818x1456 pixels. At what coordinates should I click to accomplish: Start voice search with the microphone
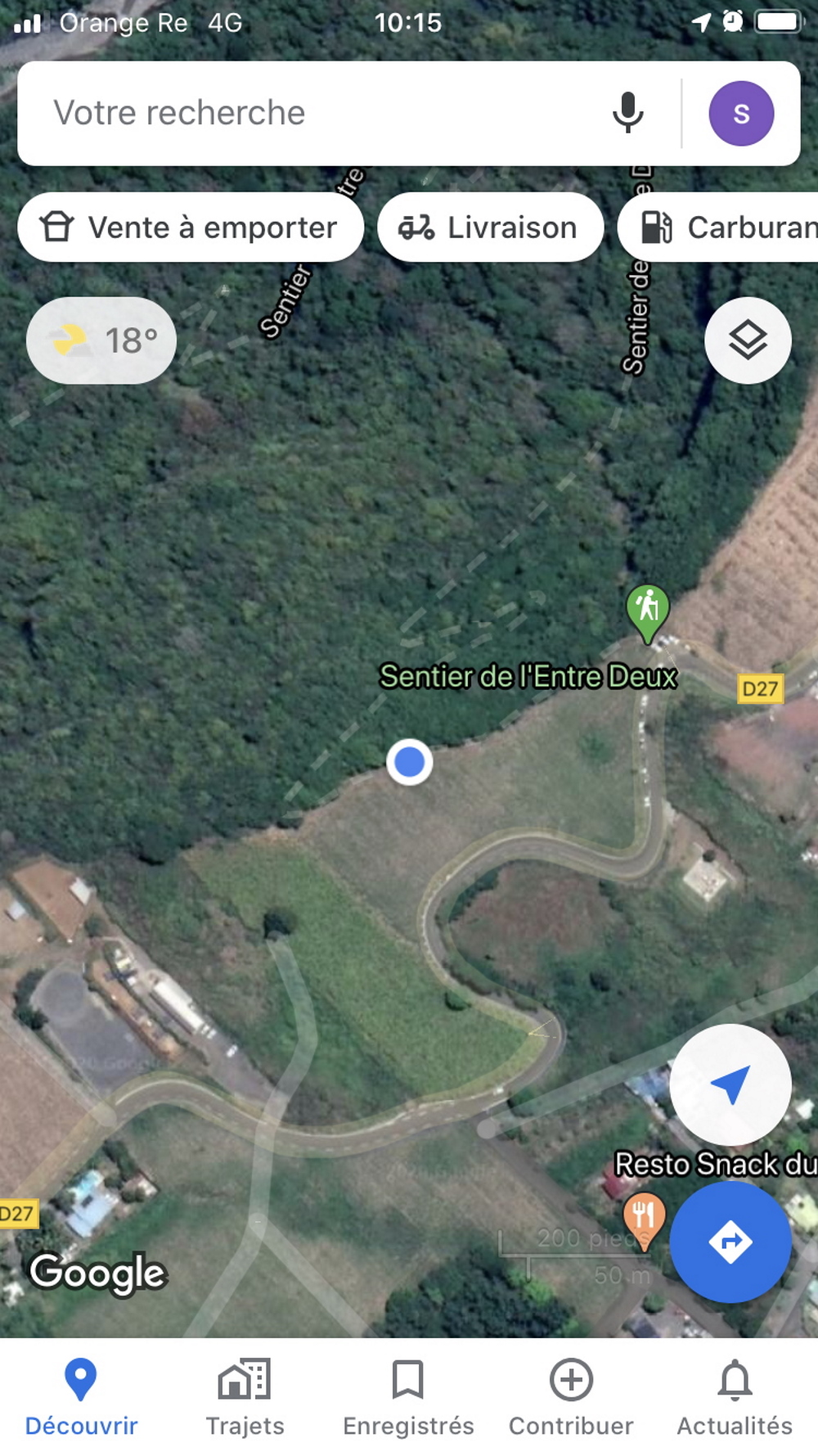pos(627,113)
